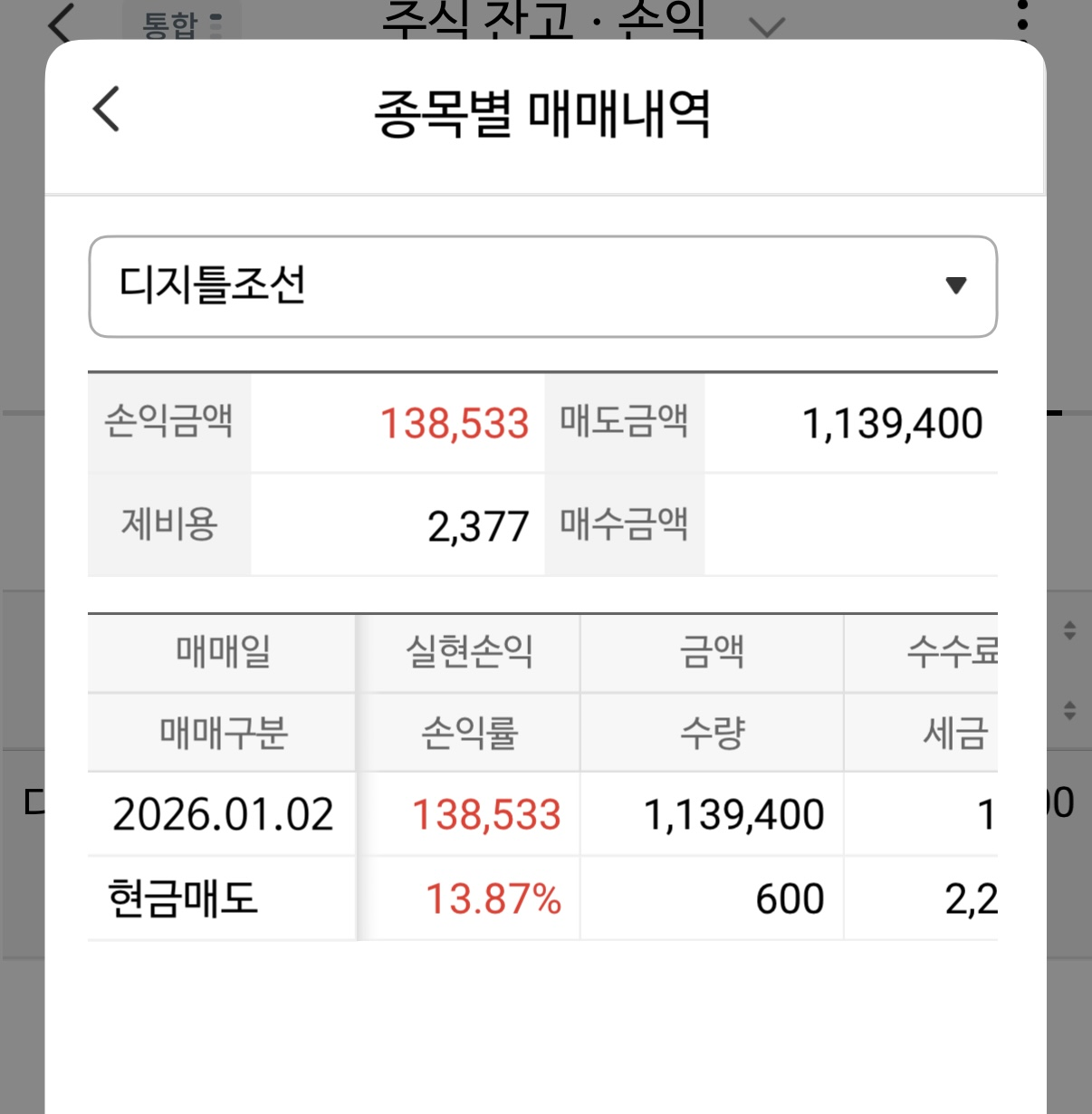The width and height of the screenshot is (1092, 1114).
Task: Toggle sorting on the 매매일 column header
Action: (222, 654)
